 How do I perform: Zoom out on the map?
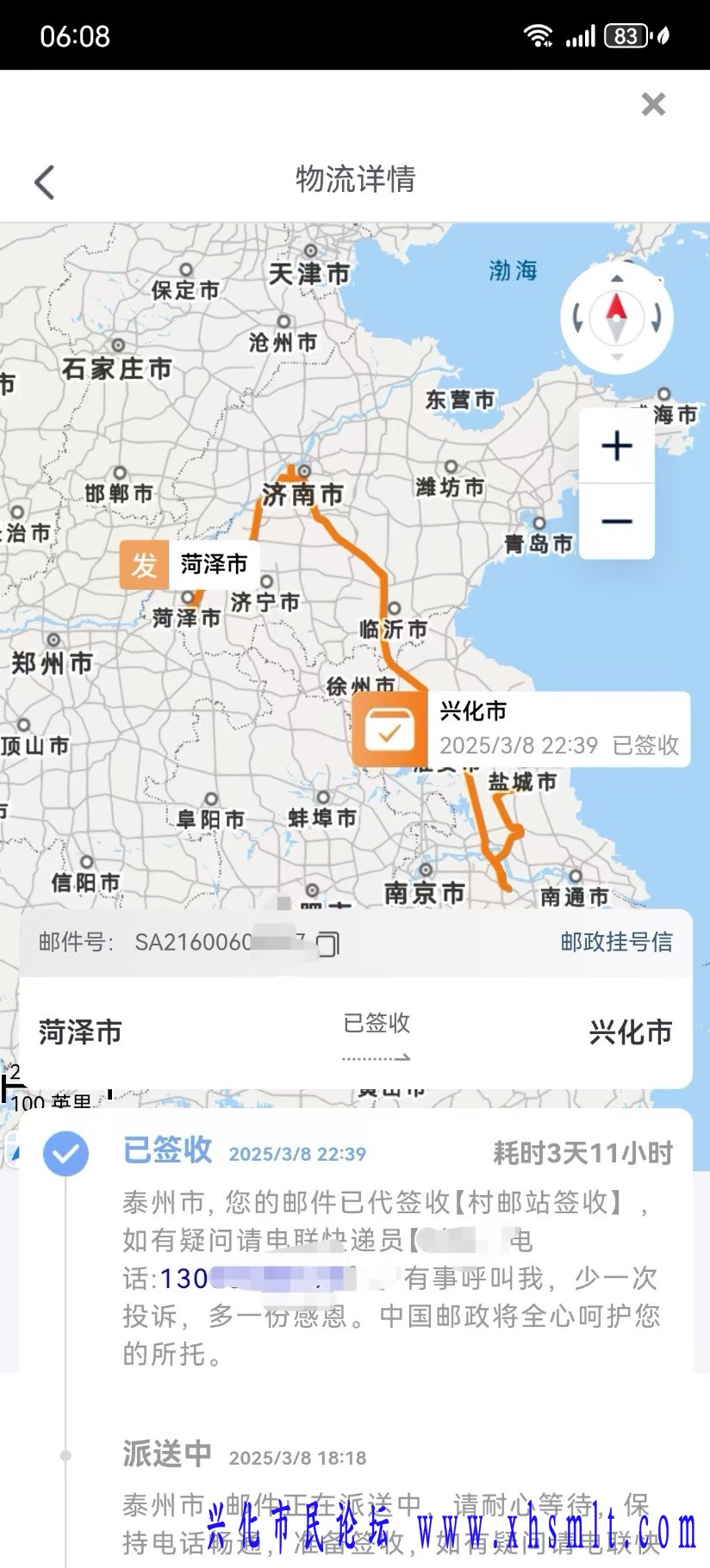click(x=616, y=521)
